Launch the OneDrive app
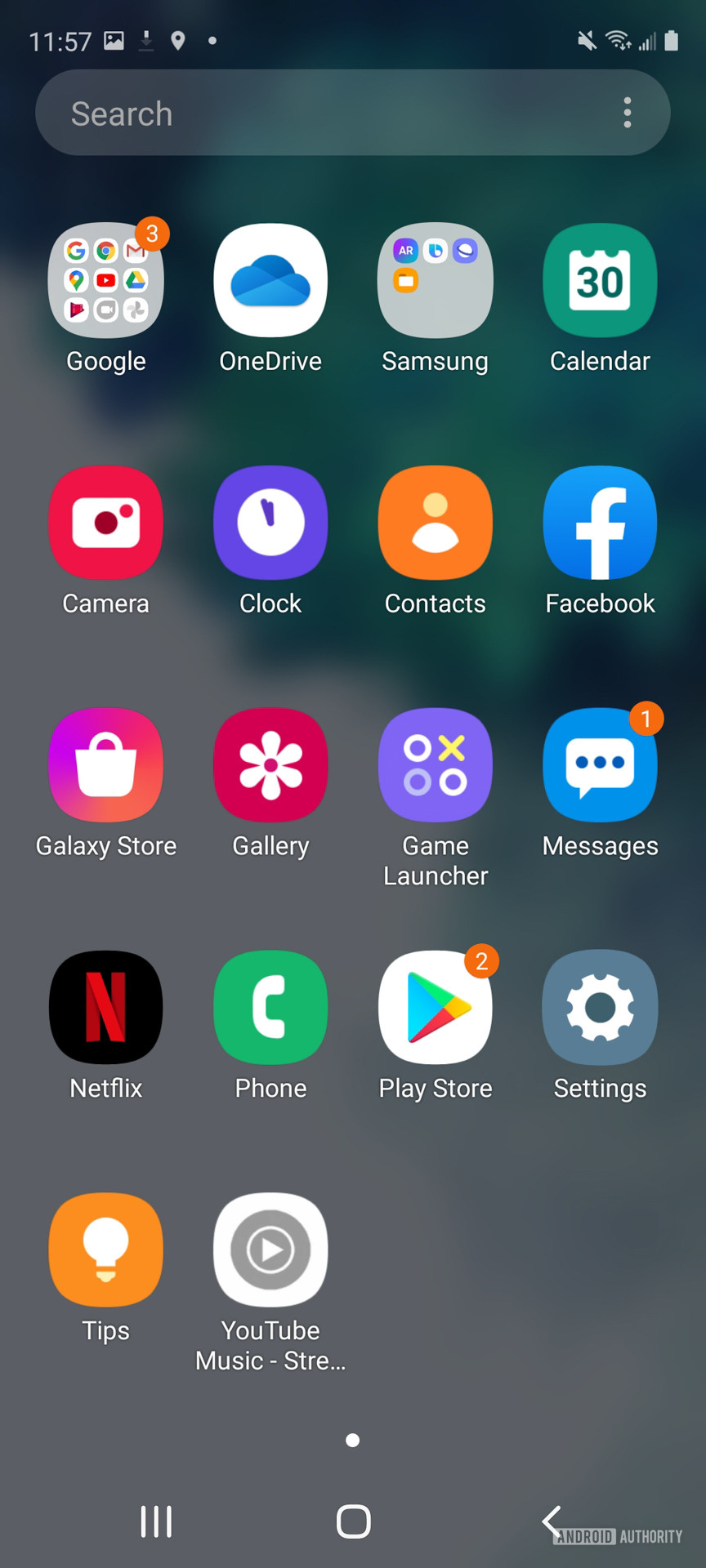Image resolution: width=706 pixels, height=1568 pixels. point(270,281)
